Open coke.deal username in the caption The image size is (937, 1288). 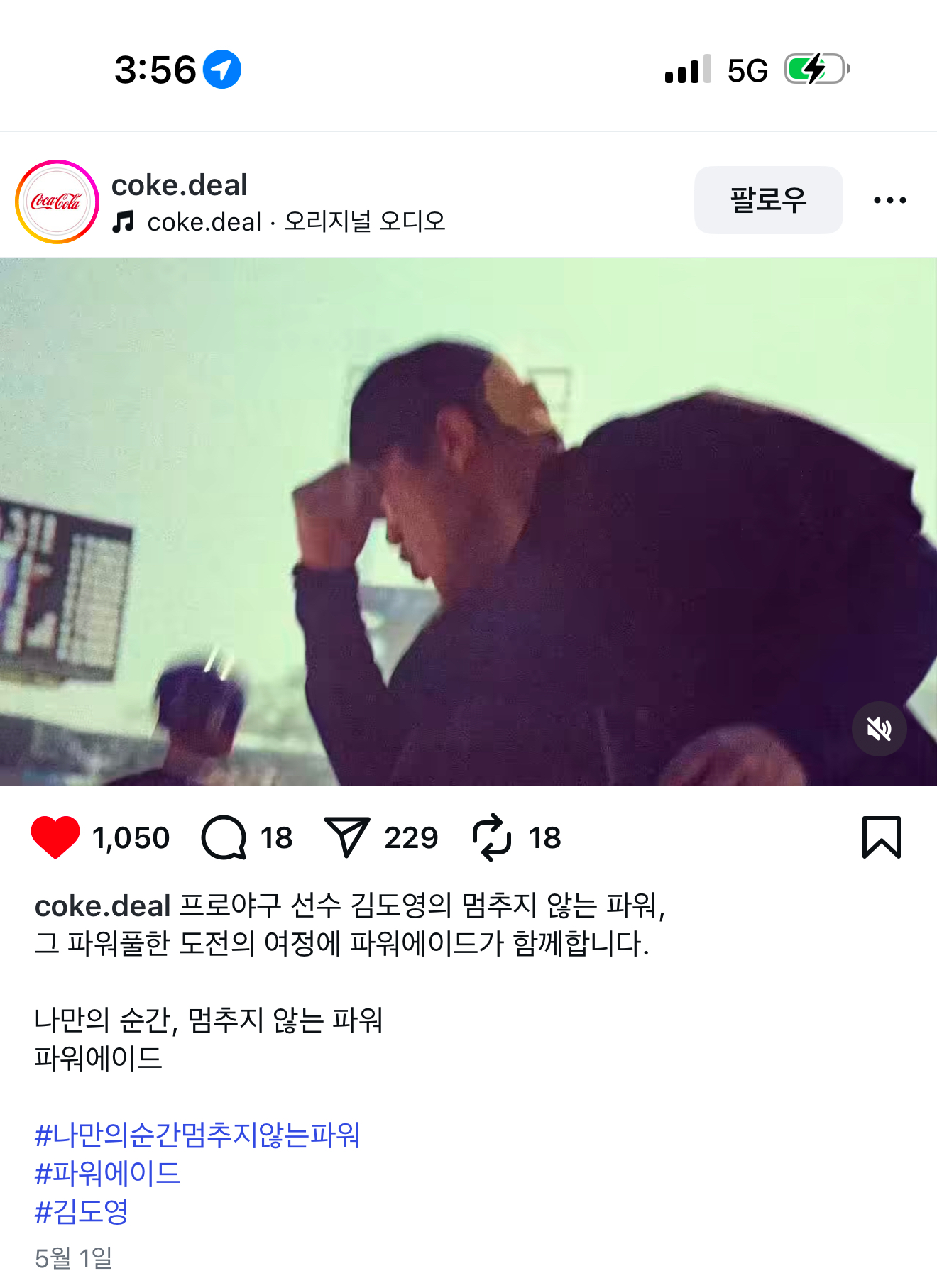[103, 906]
